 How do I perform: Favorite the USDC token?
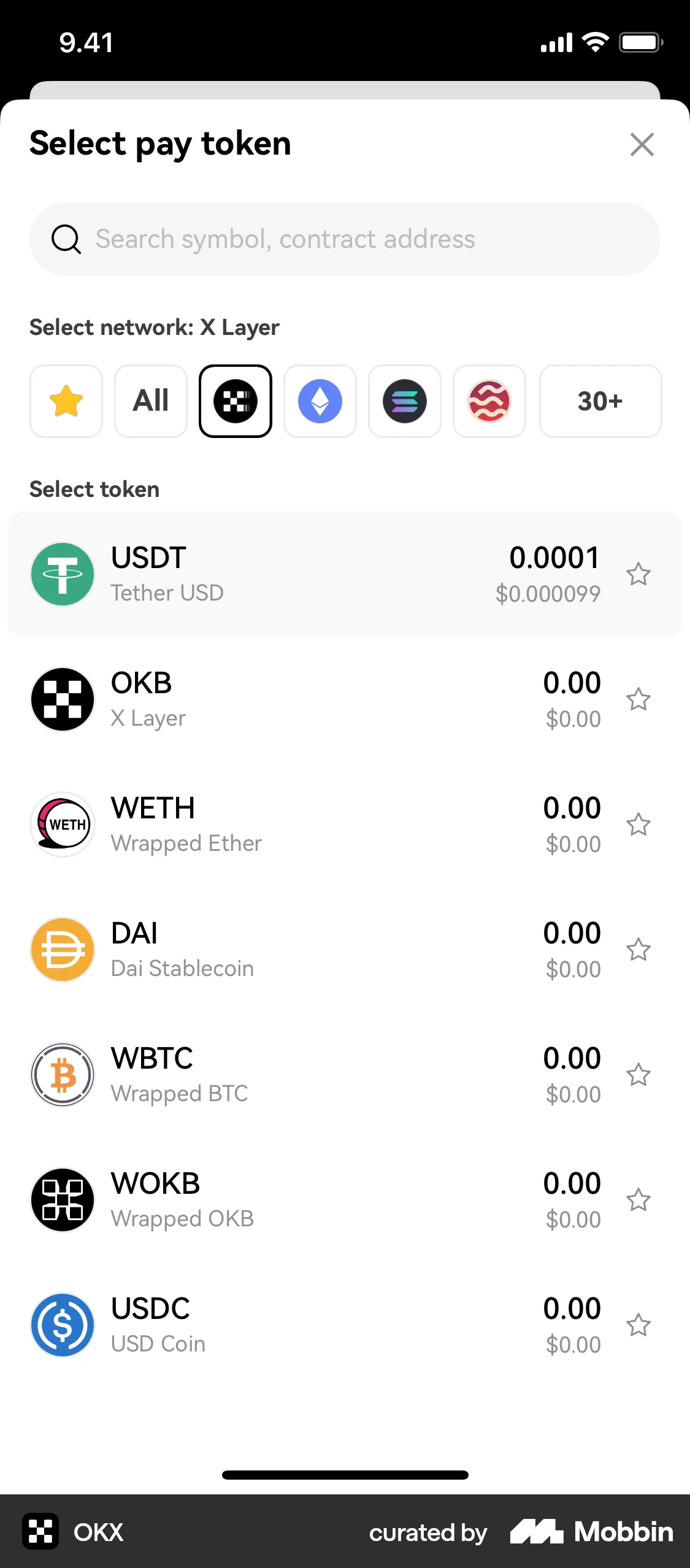639,1325
